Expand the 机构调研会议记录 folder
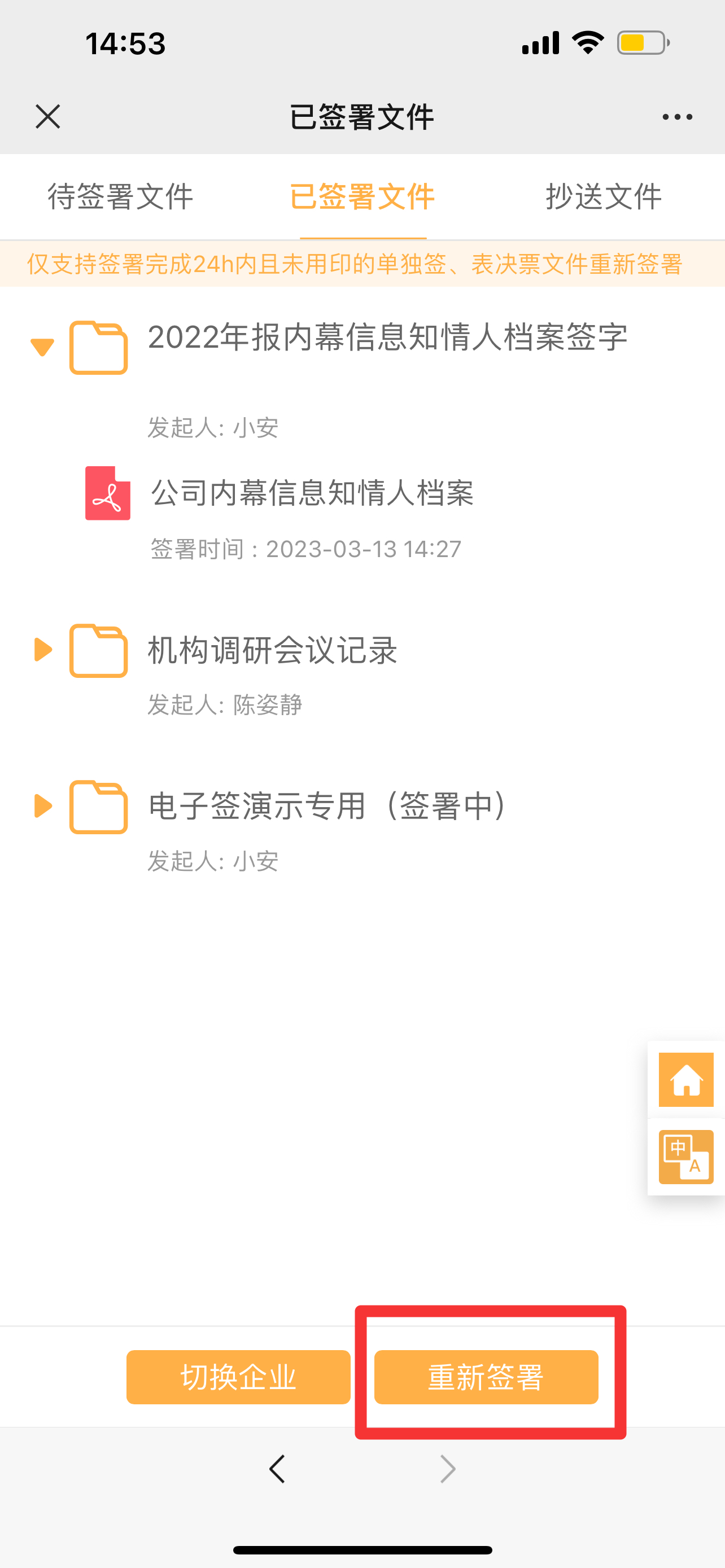This screenshot has width=725, height=1568. (43, 650)
